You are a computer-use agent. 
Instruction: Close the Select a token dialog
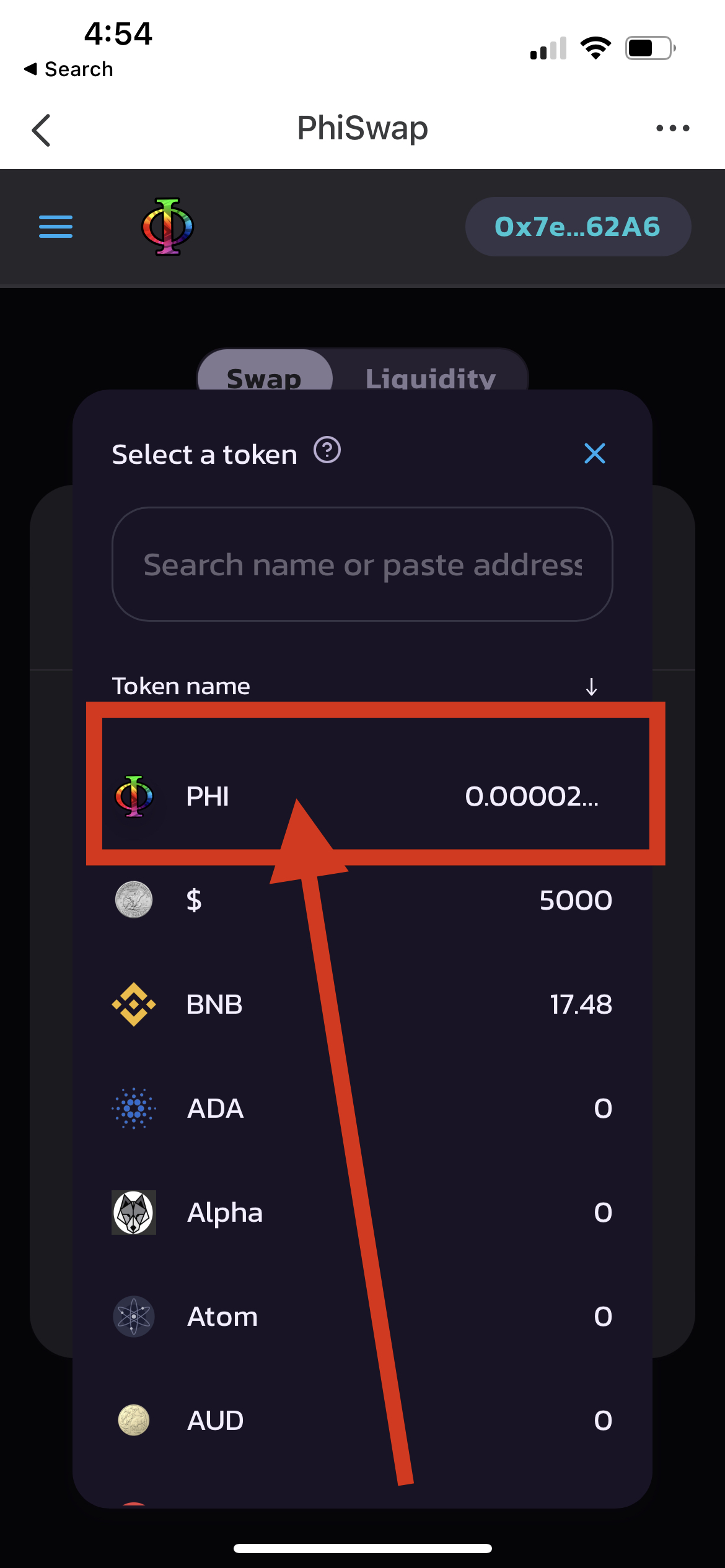point(595,454)
